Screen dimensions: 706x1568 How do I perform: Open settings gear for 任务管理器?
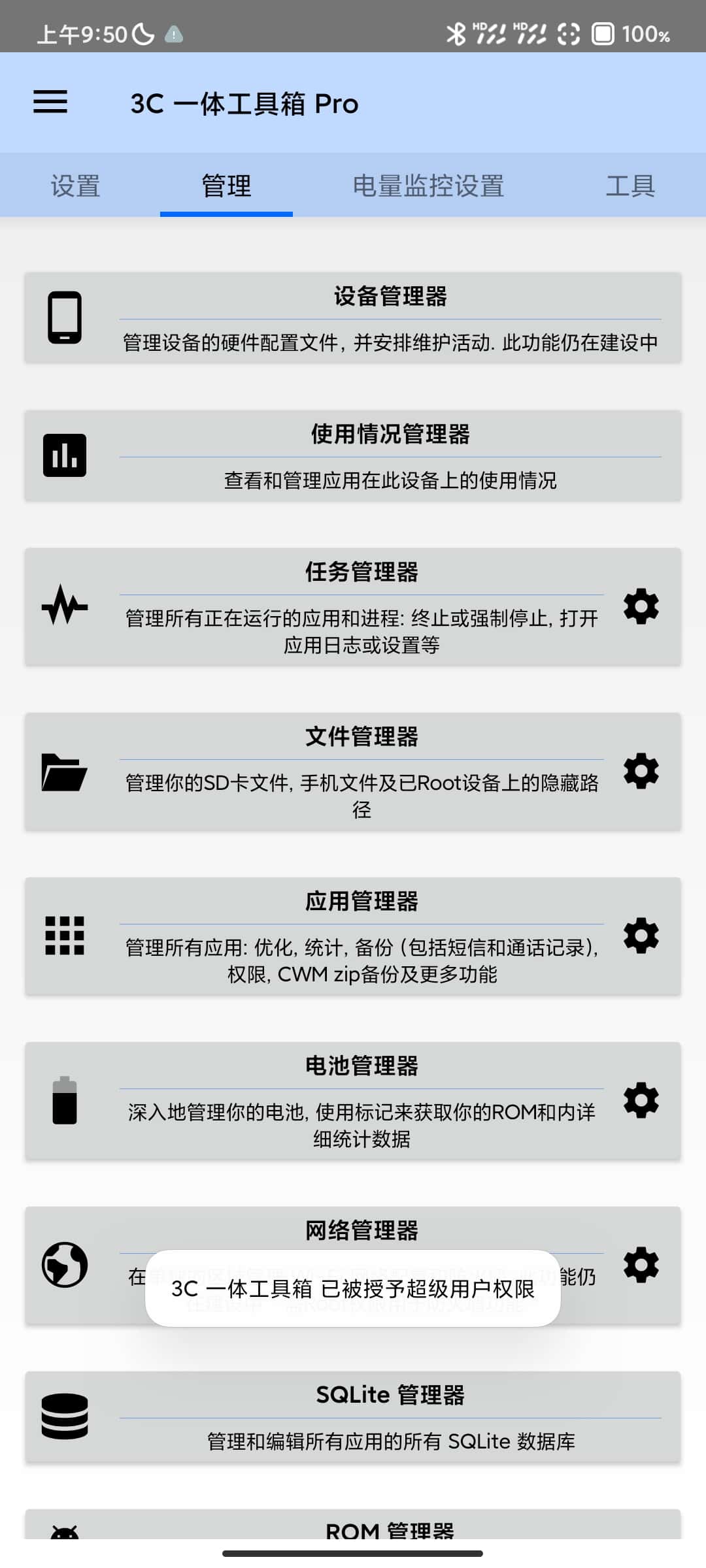click(x=641, y=607)
